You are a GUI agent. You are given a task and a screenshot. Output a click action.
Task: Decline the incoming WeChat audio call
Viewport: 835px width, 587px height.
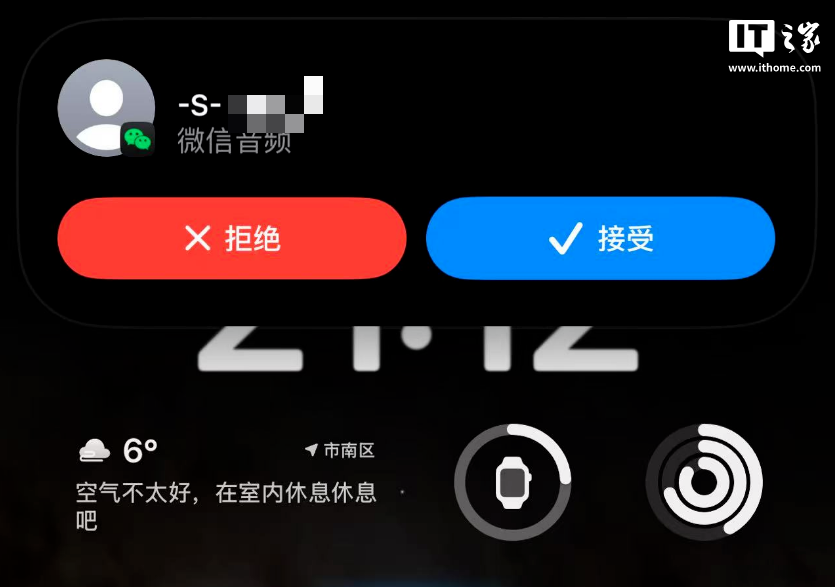pos(232,238)
